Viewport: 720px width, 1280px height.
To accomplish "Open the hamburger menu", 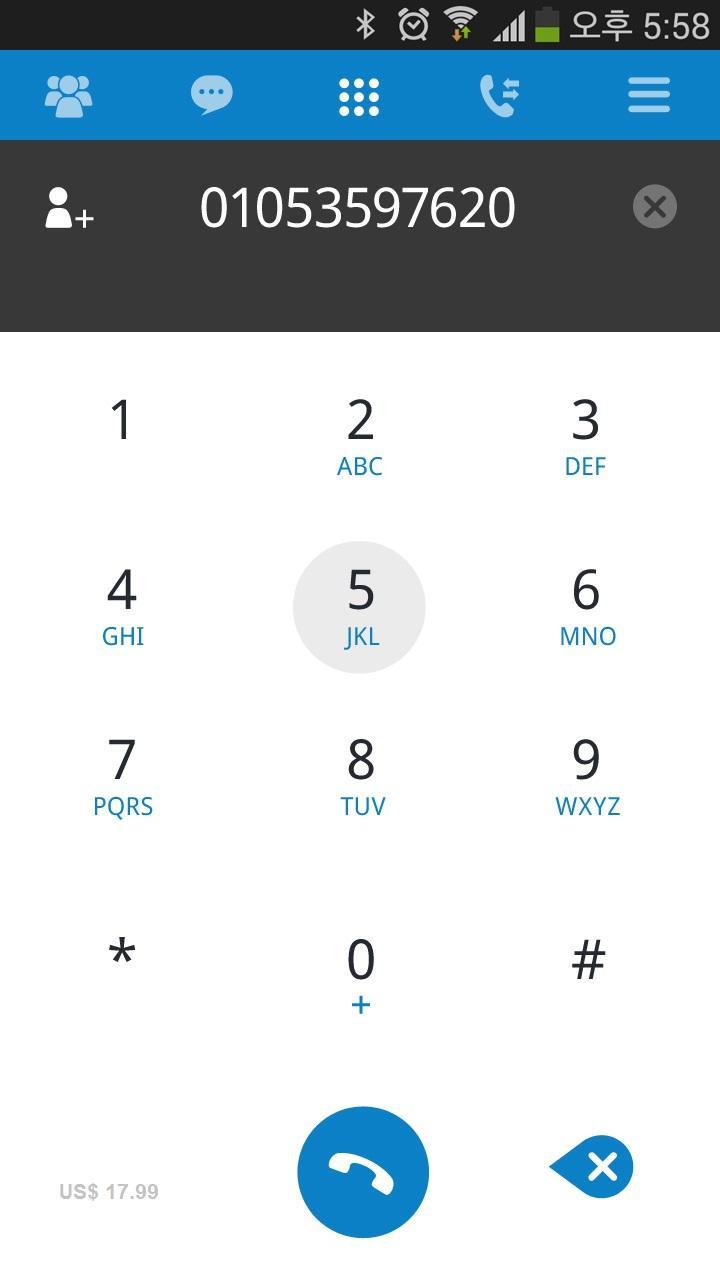I will click(x=648, y=94).
